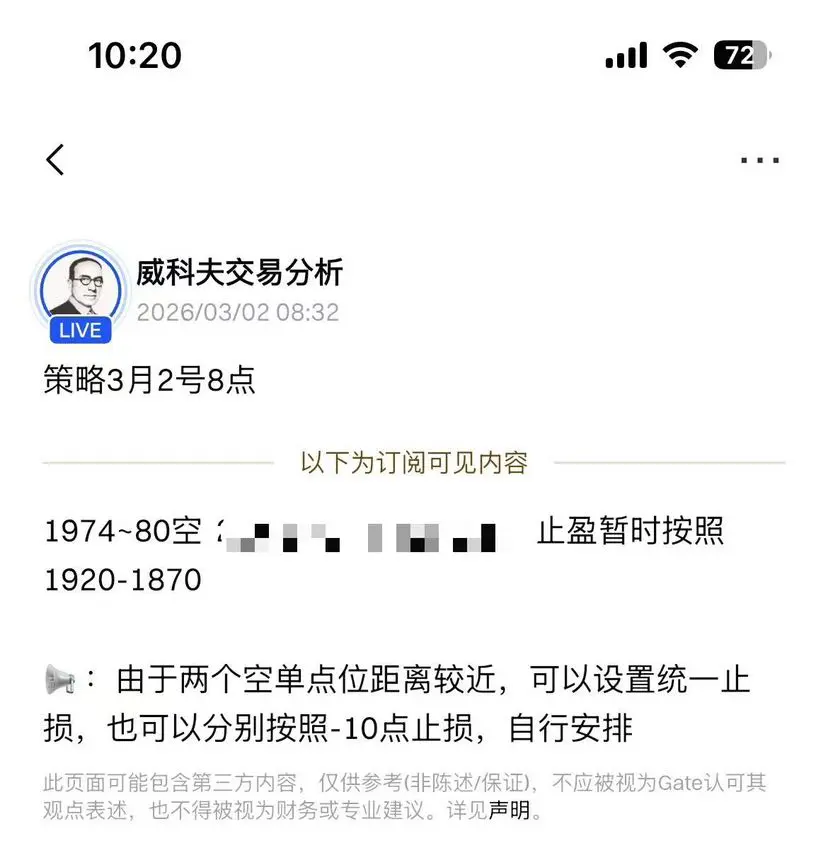Tap the back arrow to return
The image size is (828, 865).
pyautogui.click(x=55, y=159)
